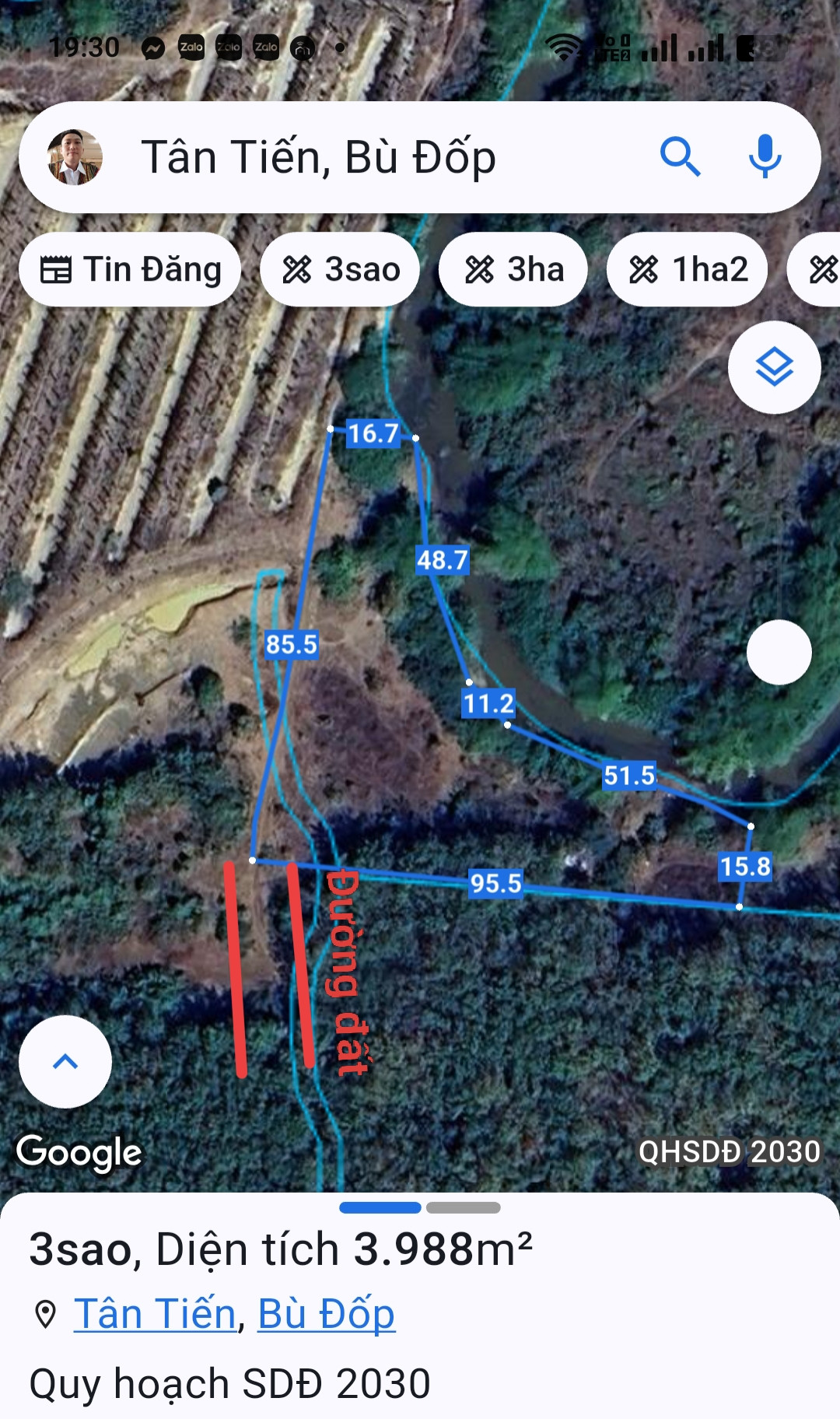The image size is (840, 1419).
Task: Tap the blank white round map button
Action: (x=779, y=652)
